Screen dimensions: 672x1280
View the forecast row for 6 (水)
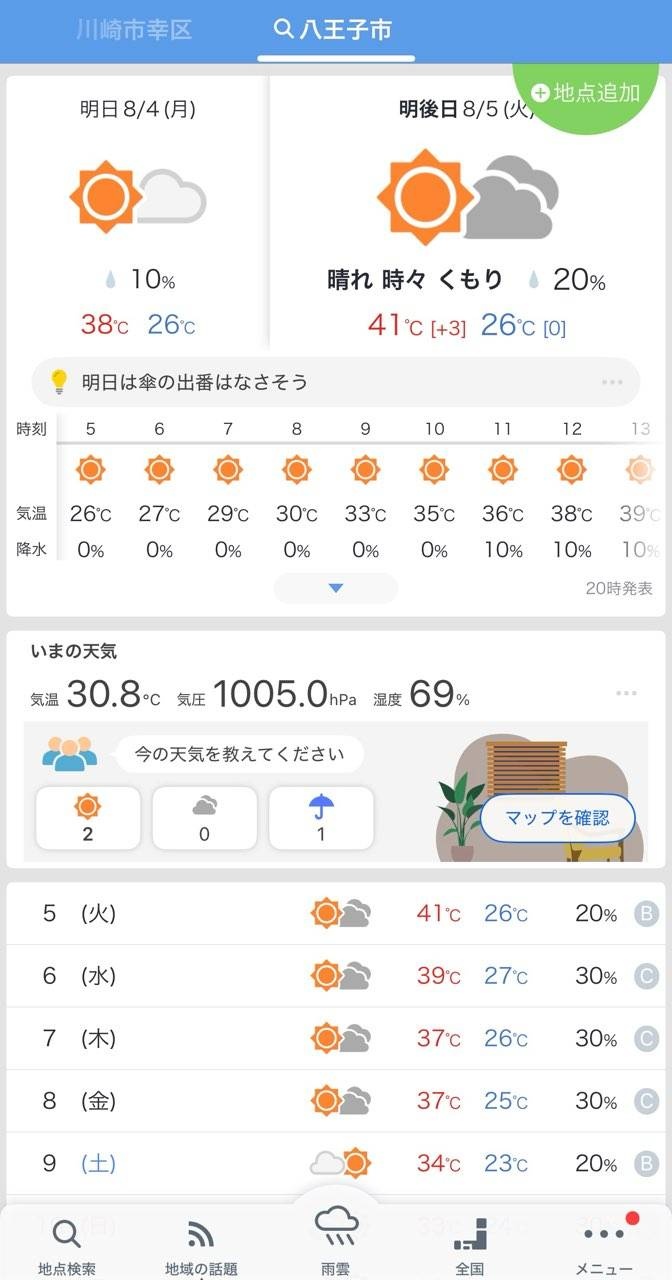click(335, 976)
